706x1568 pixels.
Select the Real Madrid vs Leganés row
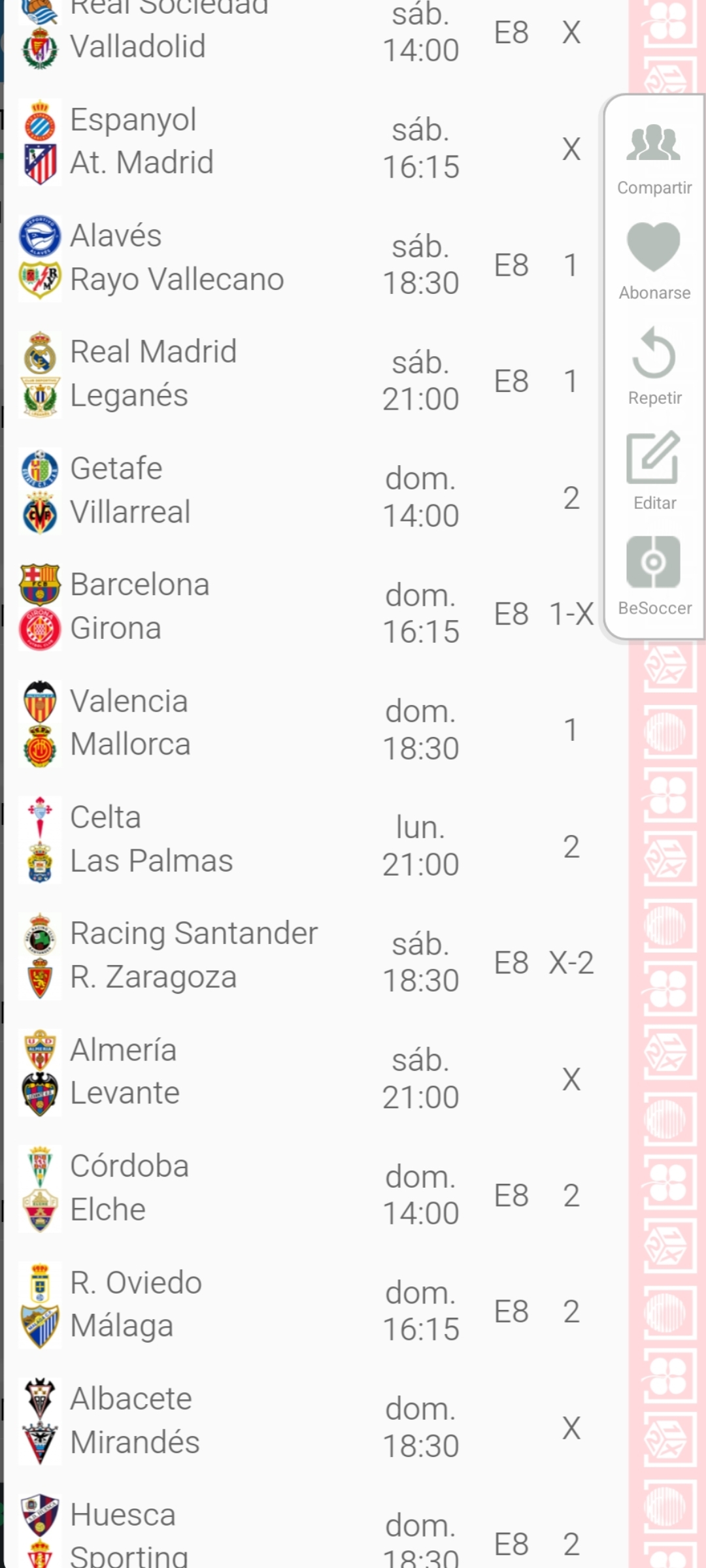pos(306,374)
